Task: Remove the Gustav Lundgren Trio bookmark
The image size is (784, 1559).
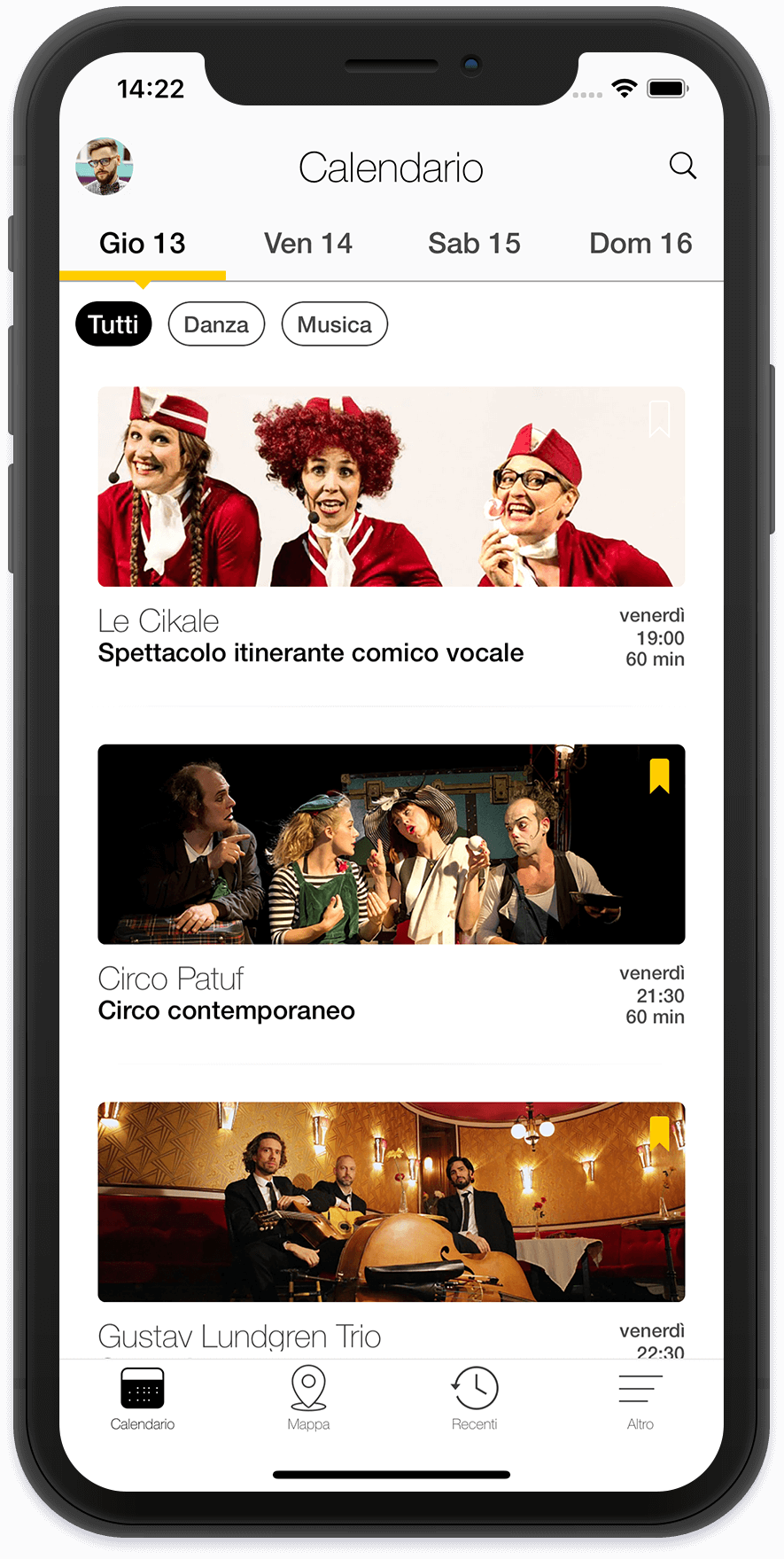Action: point(659,1134)
